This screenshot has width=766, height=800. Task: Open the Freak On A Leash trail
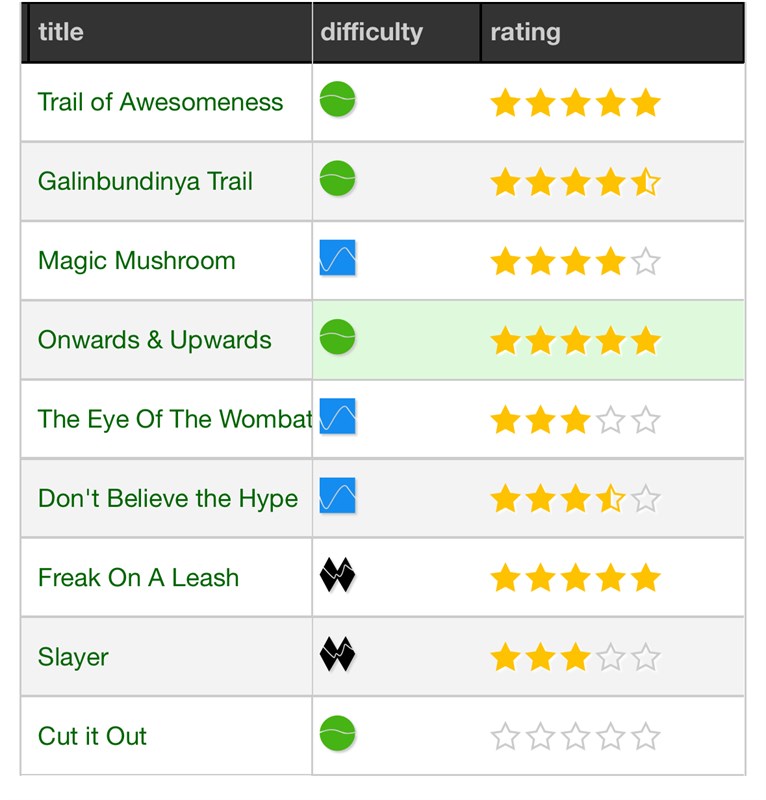[x=138, y=577]
